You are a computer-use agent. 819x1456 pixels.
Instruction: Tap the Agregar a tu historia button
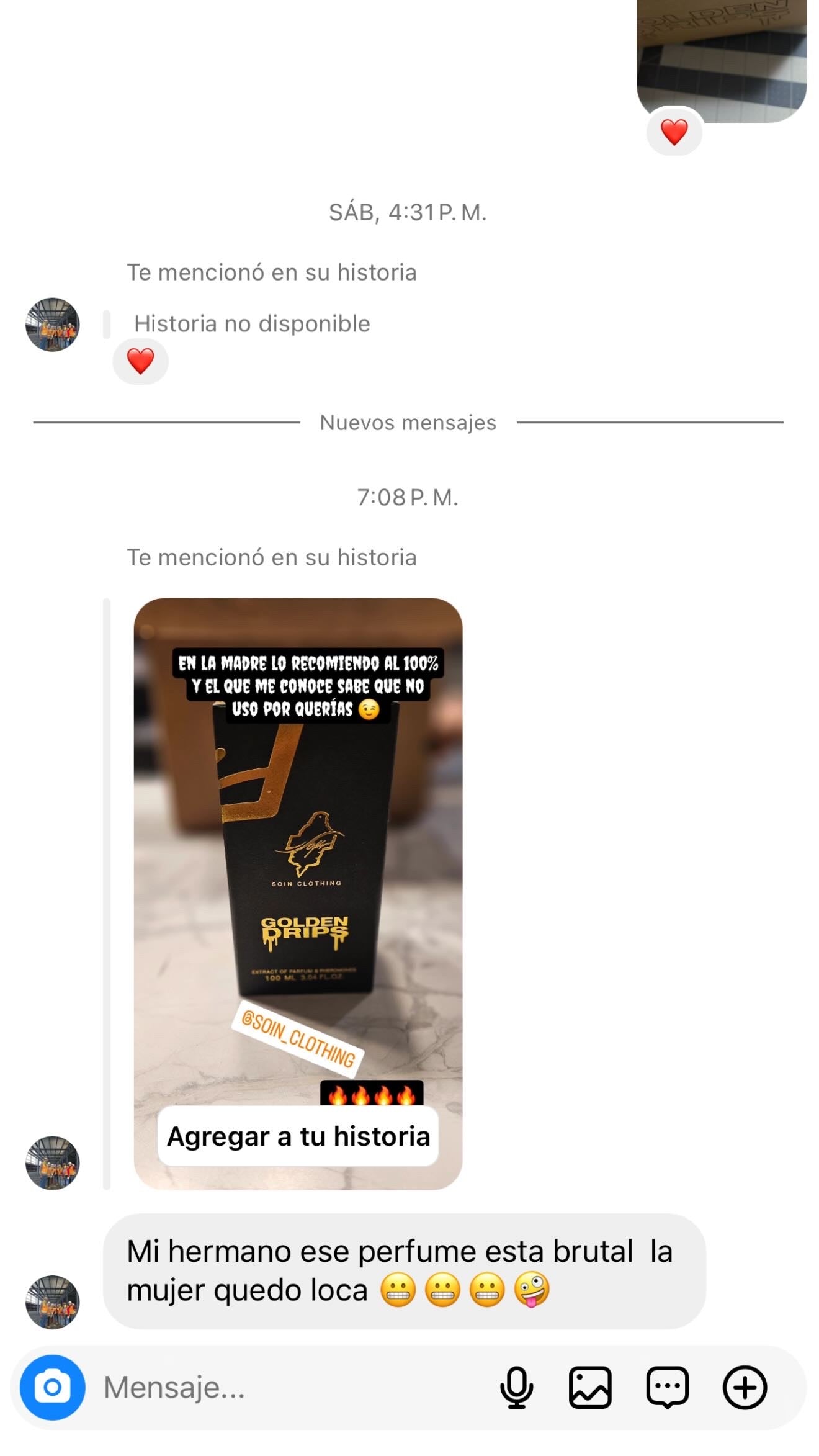point(298,1136)
